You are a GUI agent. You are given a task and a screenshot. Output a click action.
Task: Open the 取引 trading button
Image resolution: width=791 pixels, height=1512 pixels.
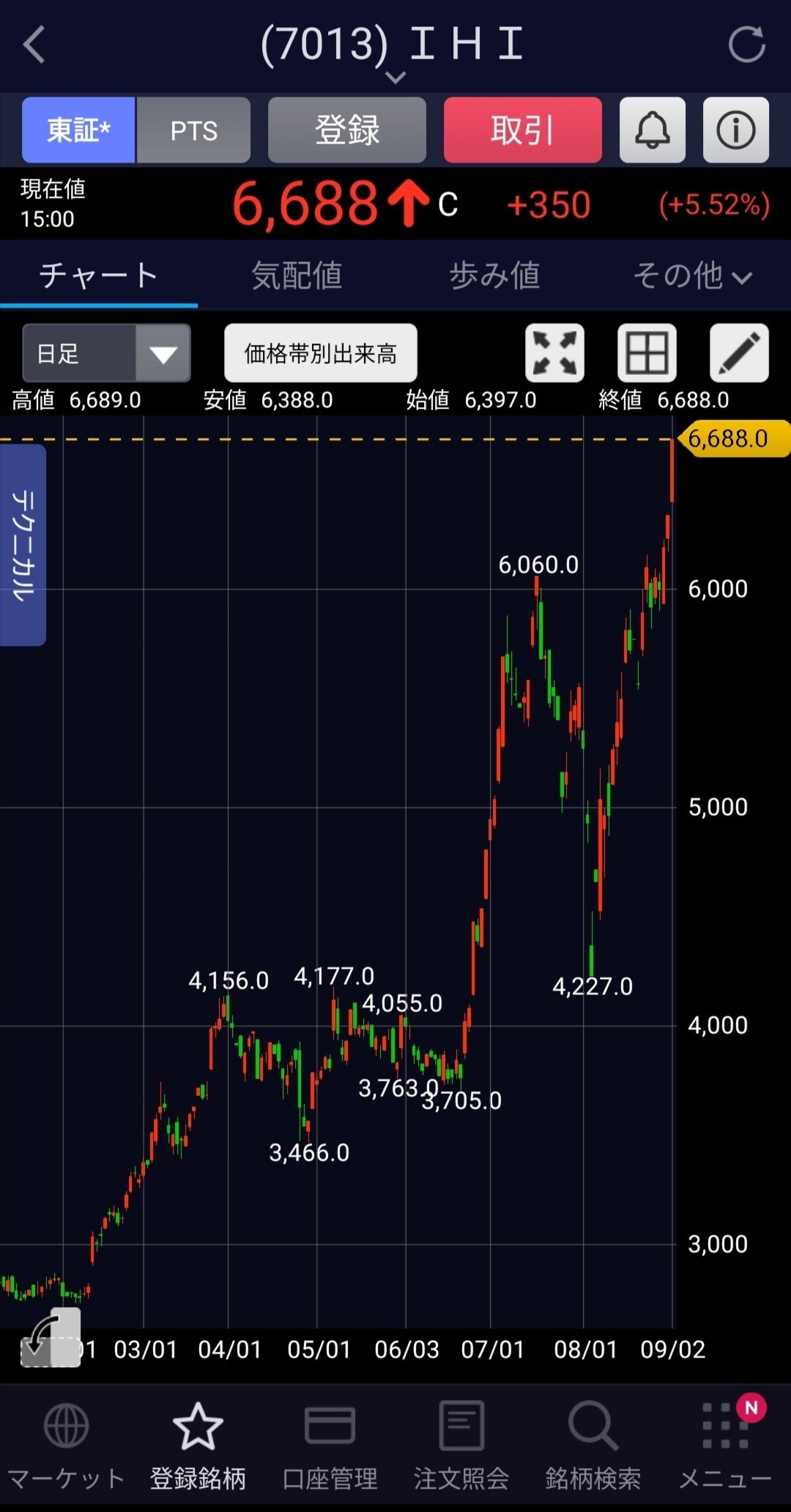point(522,130)
